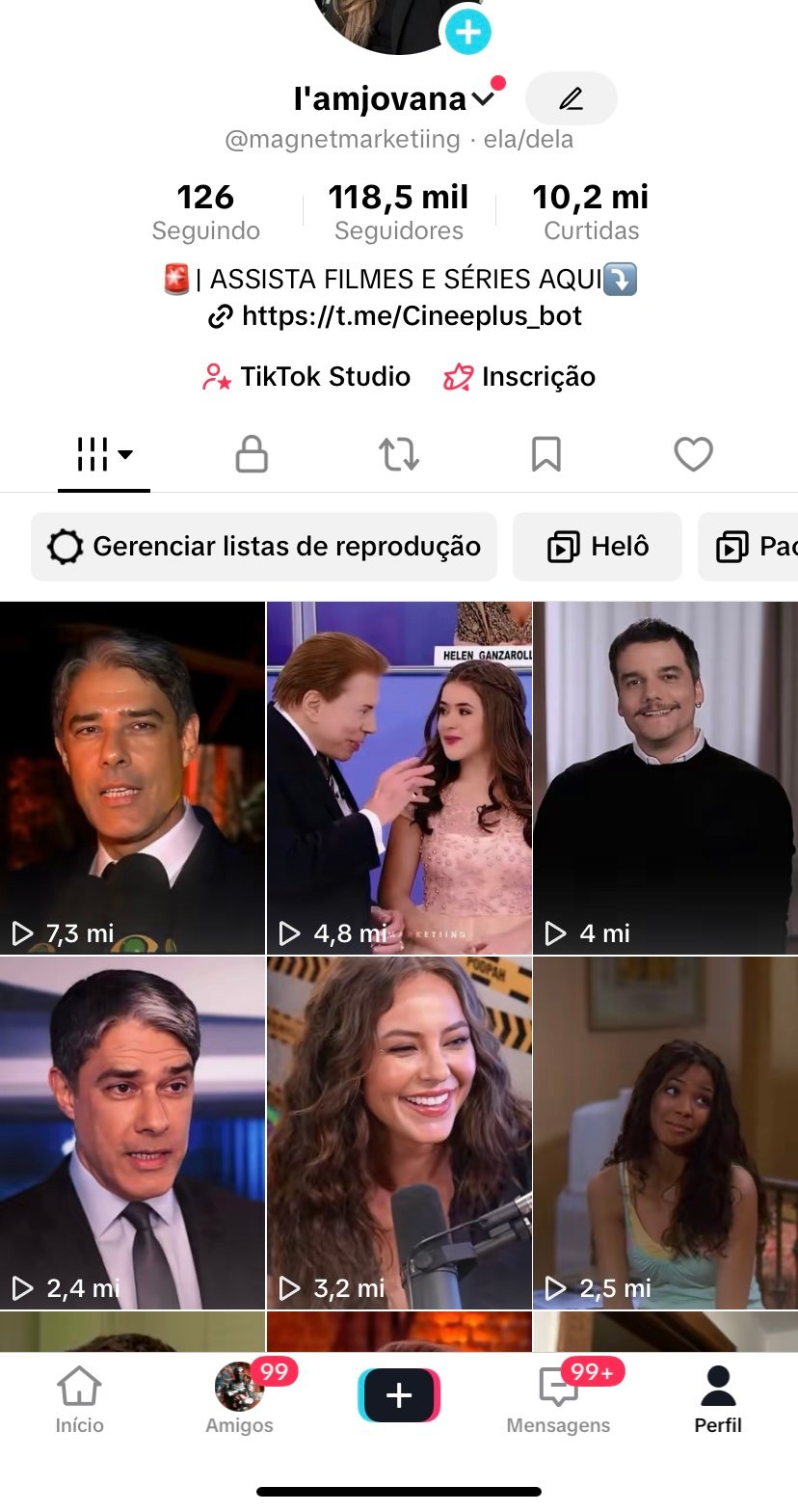Tap the plus icon on profile photo

[x=467, y=32]
